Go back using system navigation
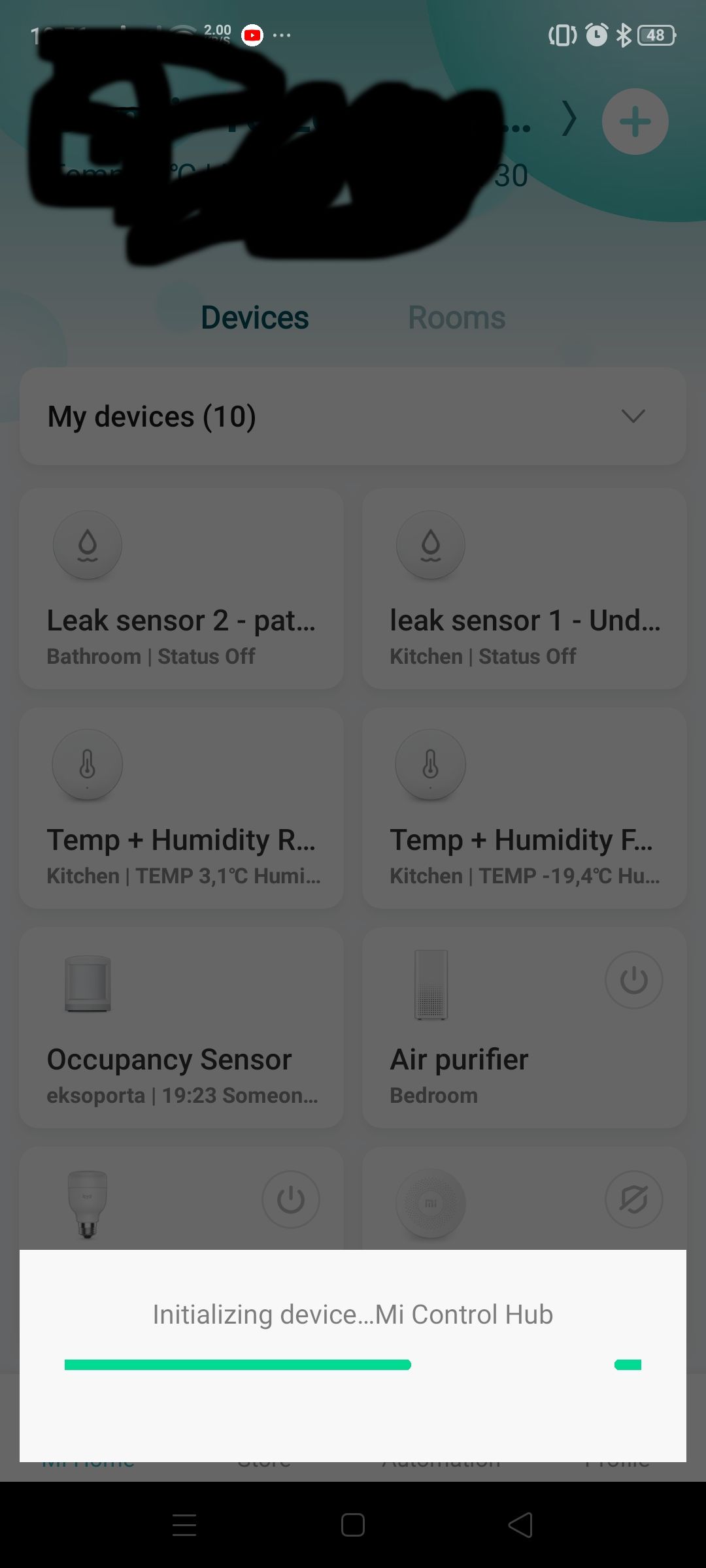 520,1526
